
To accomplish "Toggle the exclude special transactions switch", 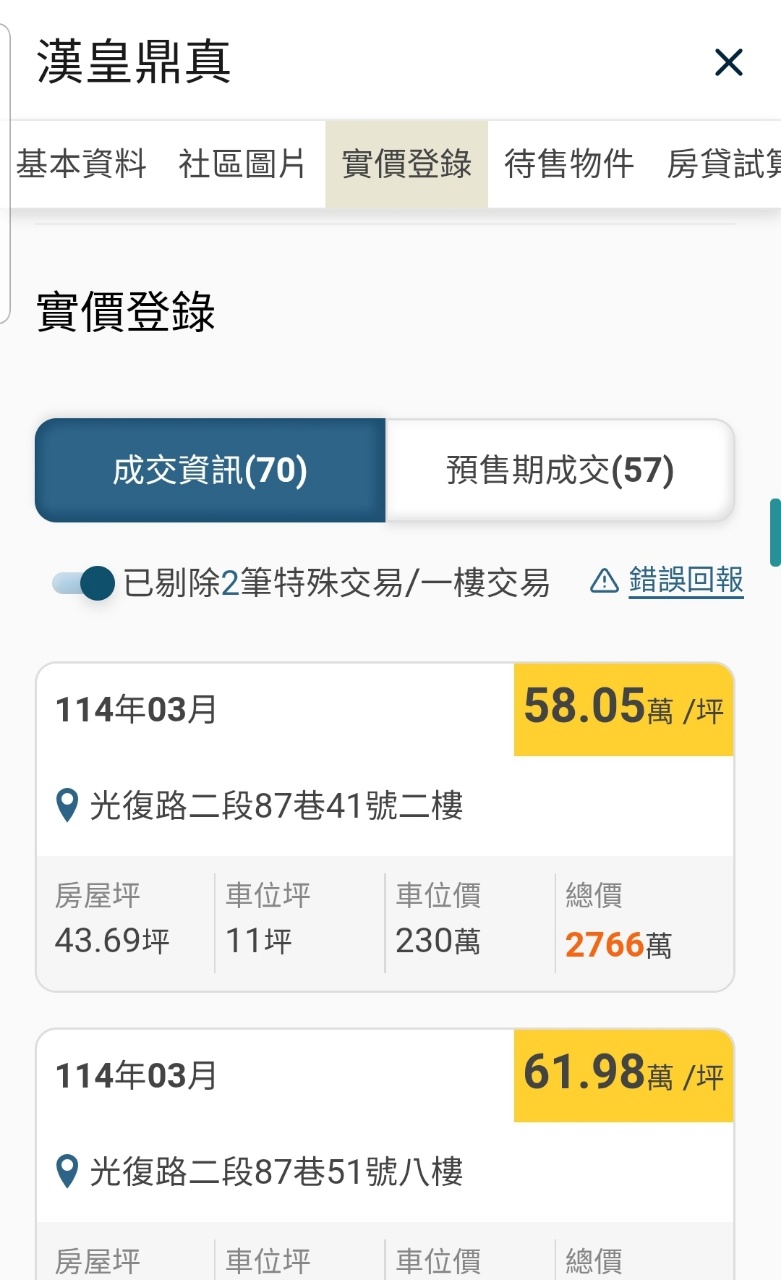I will tap(84, 583).
